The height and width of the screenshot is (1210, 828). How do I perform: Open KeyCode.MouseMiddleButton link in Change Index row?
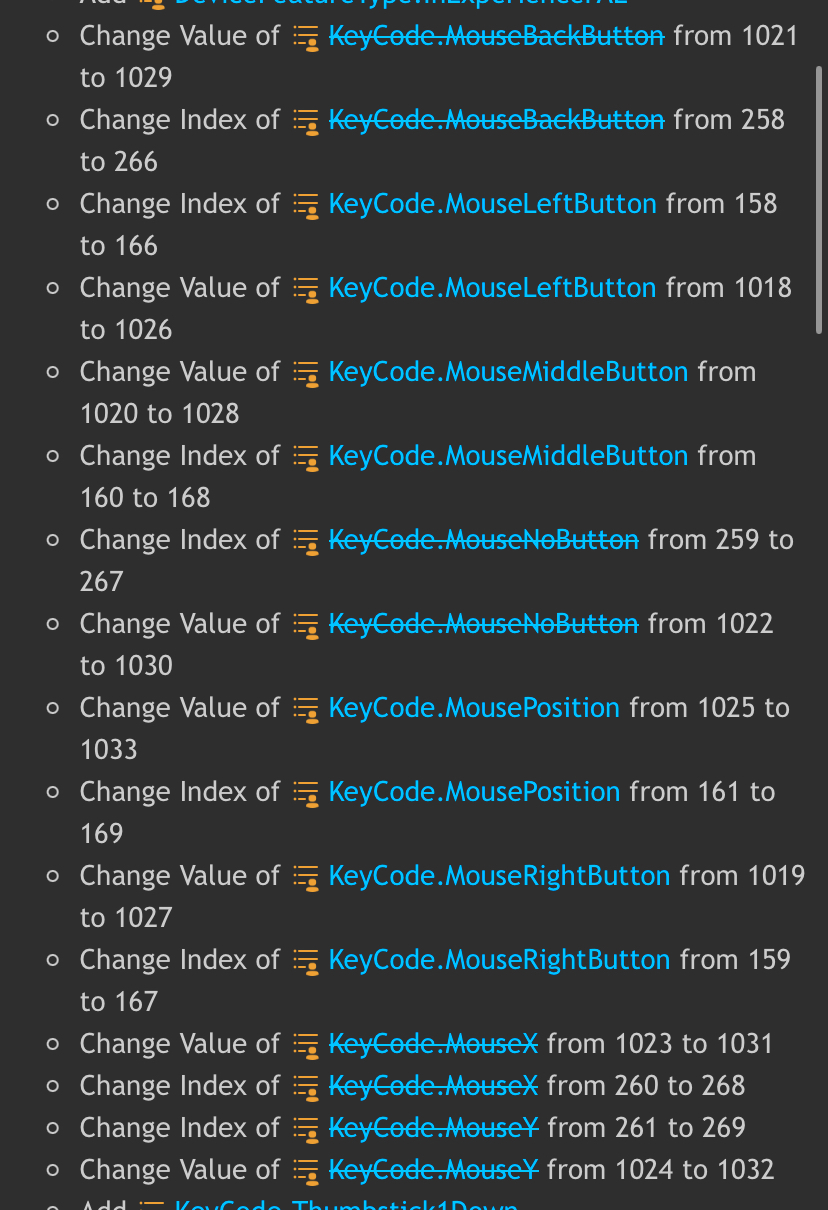click(508, 457)
